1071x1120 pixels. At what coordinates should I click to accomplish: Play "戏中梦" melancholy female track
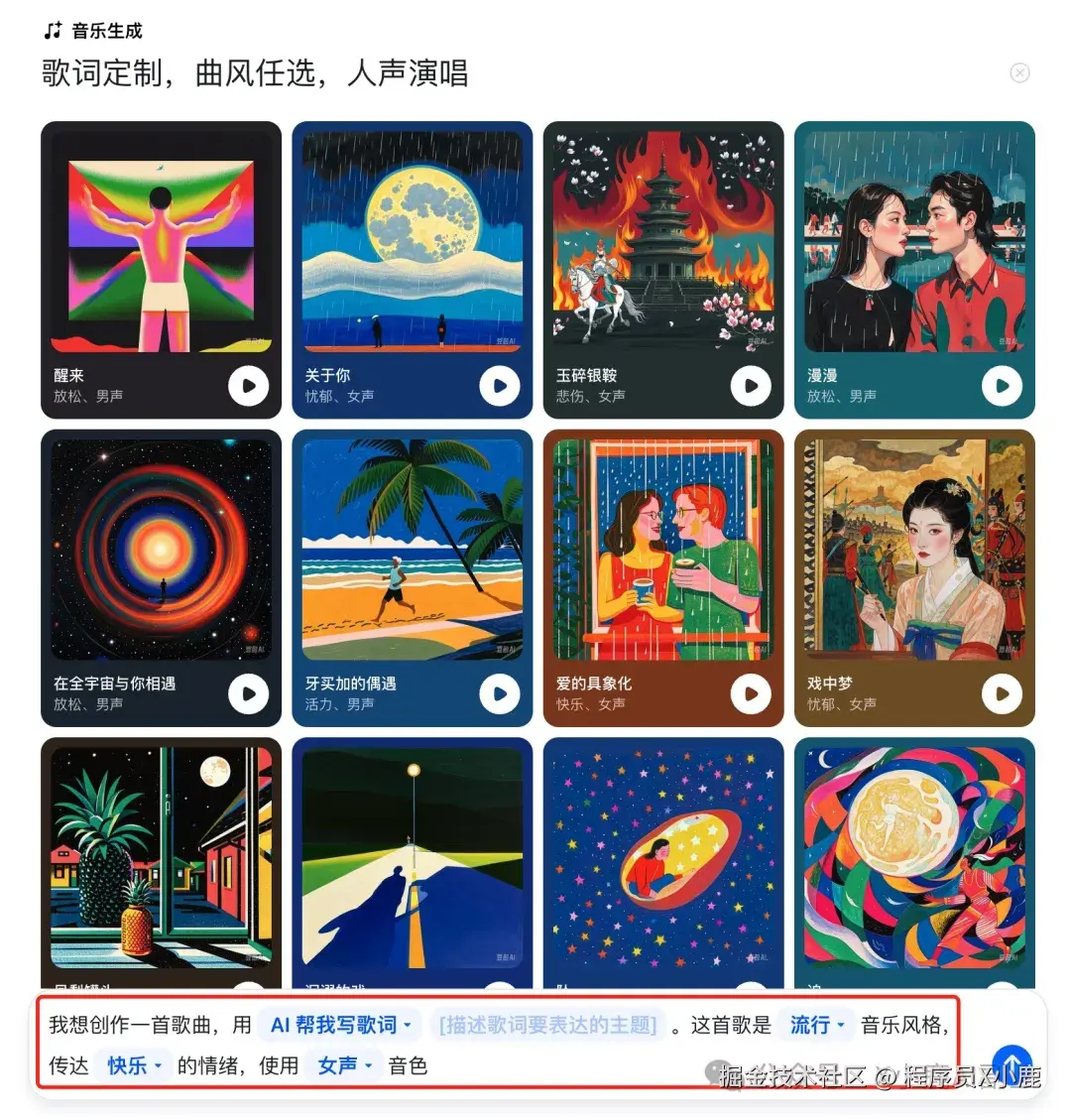click(x=1002, y=694)
